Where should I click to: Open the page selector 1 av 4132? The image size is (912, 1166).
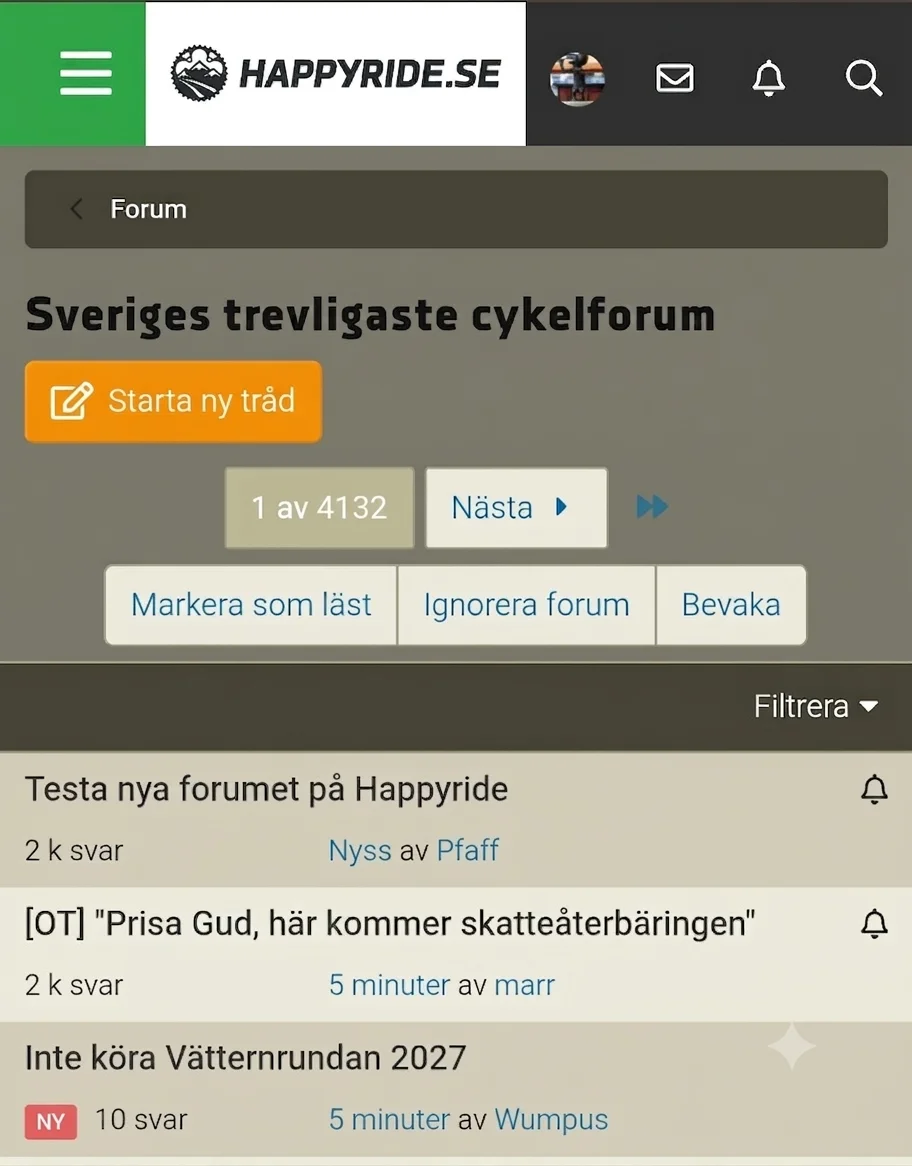(320, 508)
